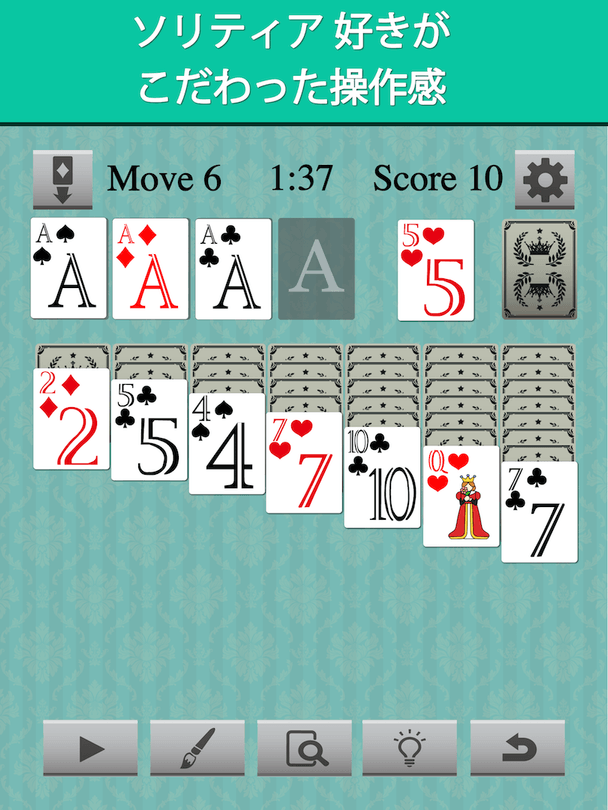Select the 5 of clubs card
Image resolution: width=608 pixels, height=810 pixels.
click(149, 431)
